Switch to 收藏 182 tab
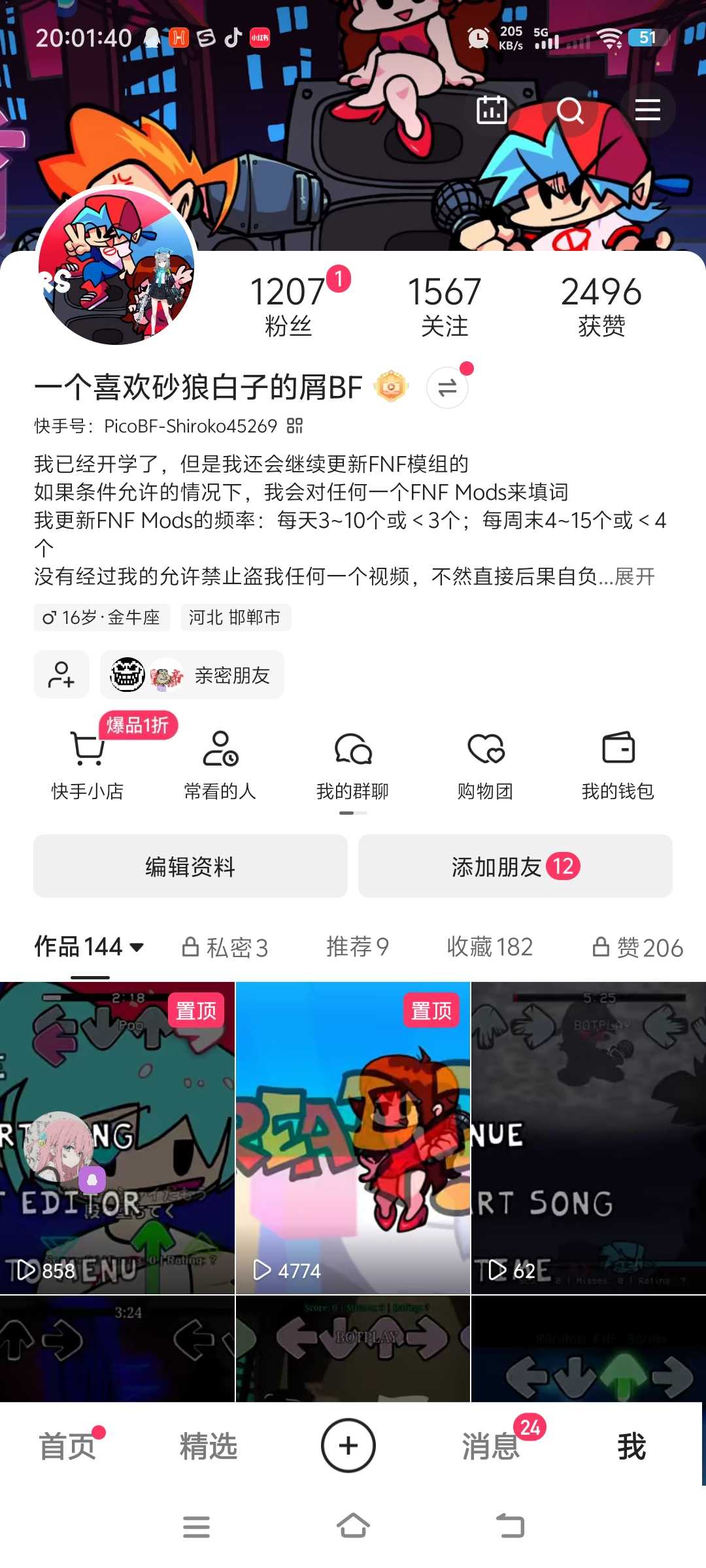This screenshot has width=706, height=1568. click(490, 947)
